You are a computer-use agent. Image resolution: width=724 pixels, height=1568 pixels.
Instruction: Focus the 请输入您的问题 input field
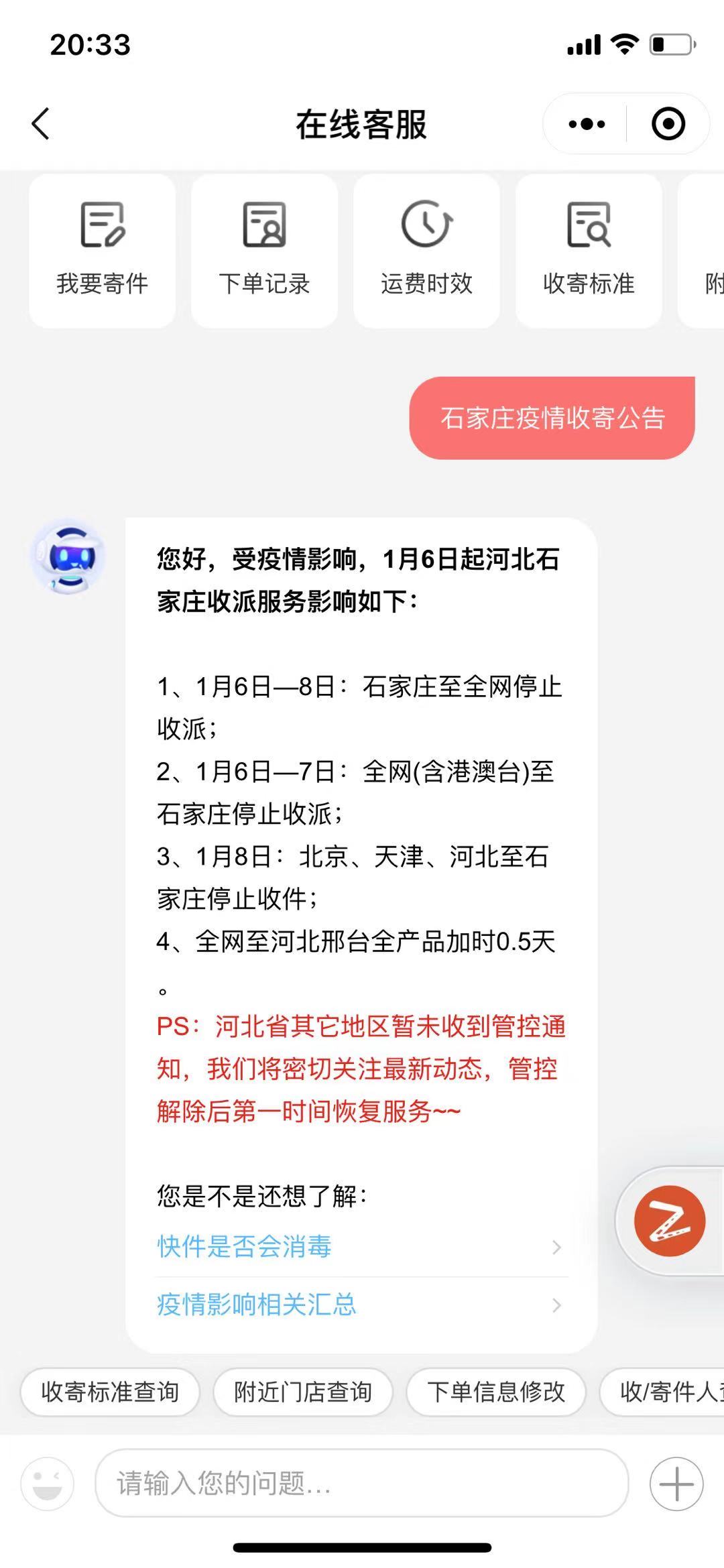362,1484
